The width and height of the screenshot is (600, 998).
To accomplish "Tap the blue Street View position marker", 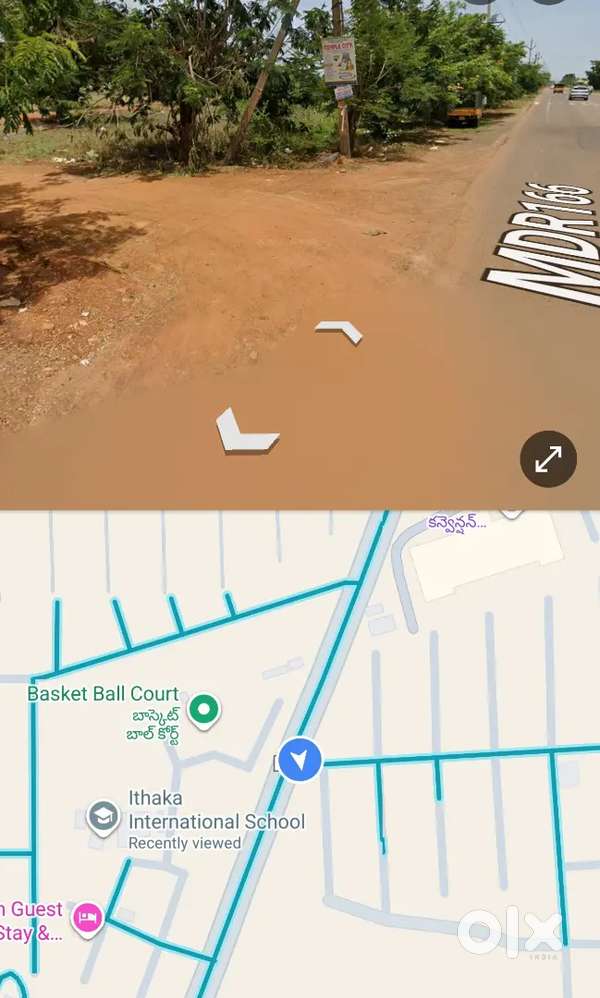I will (299, 760).
